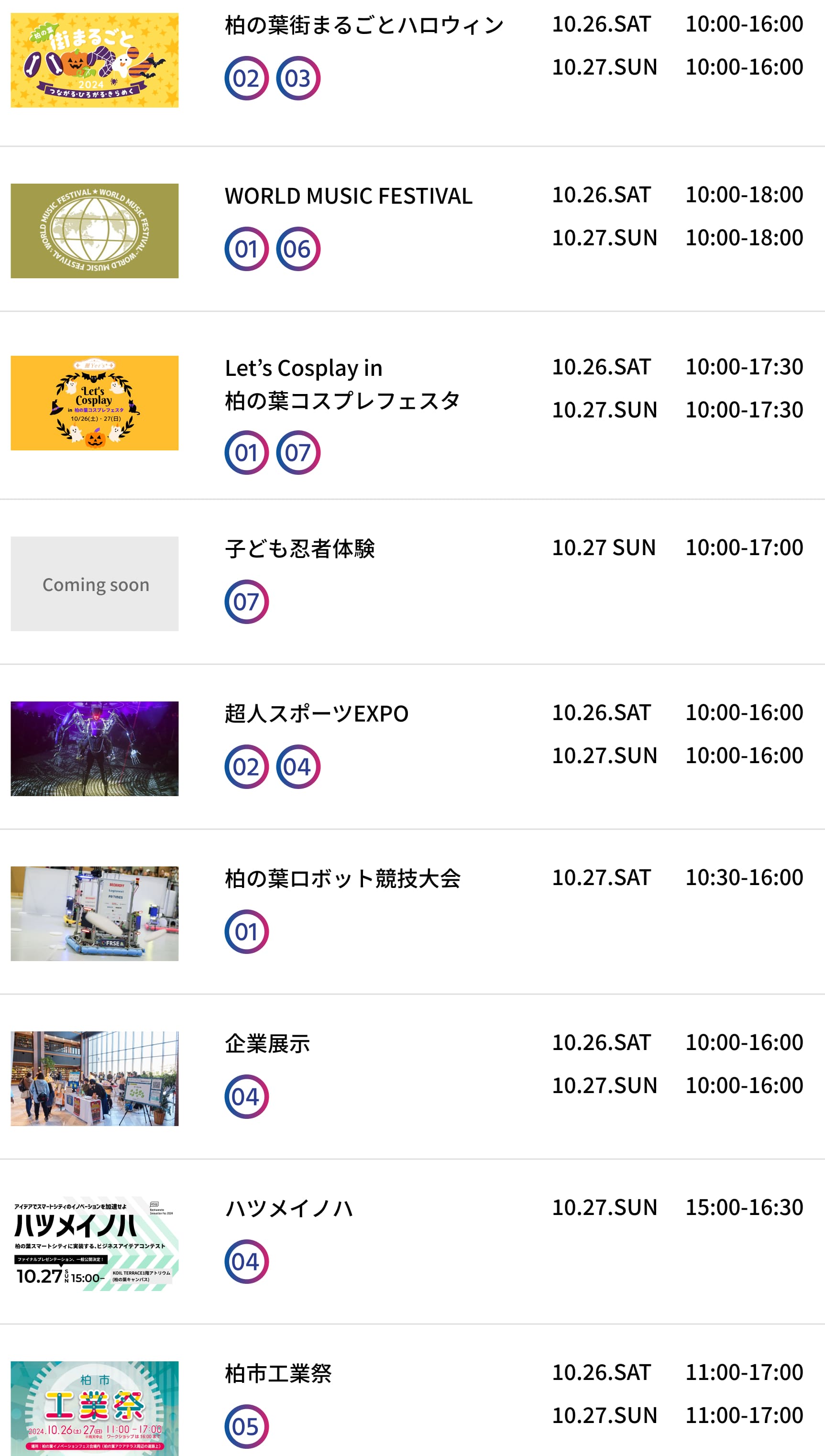This screenshot has height=1456, width=825.
Task: Open the 子ども忍者体験 event
Action: point(300,548)
